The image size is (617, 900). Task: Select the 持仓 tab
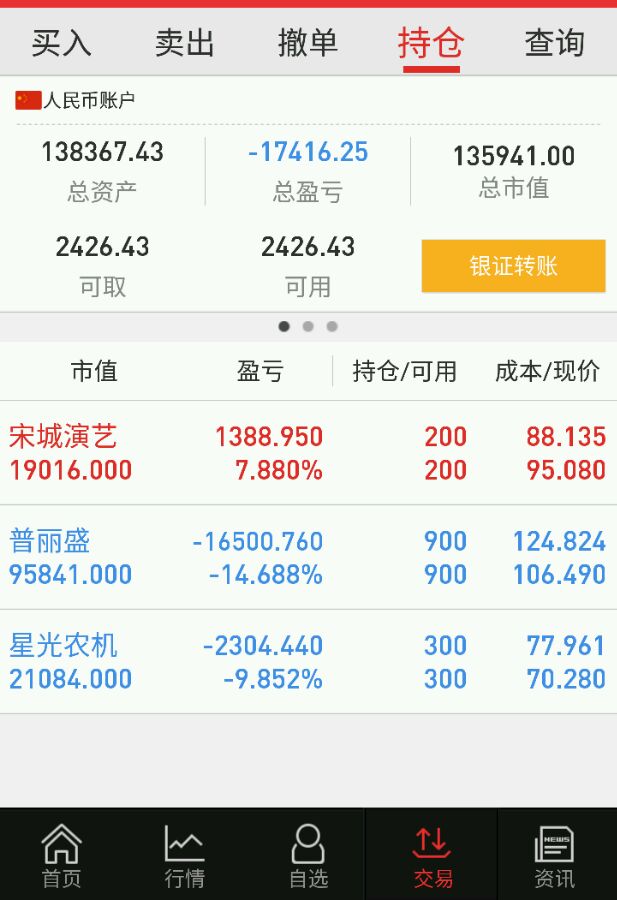pos(431,43)
